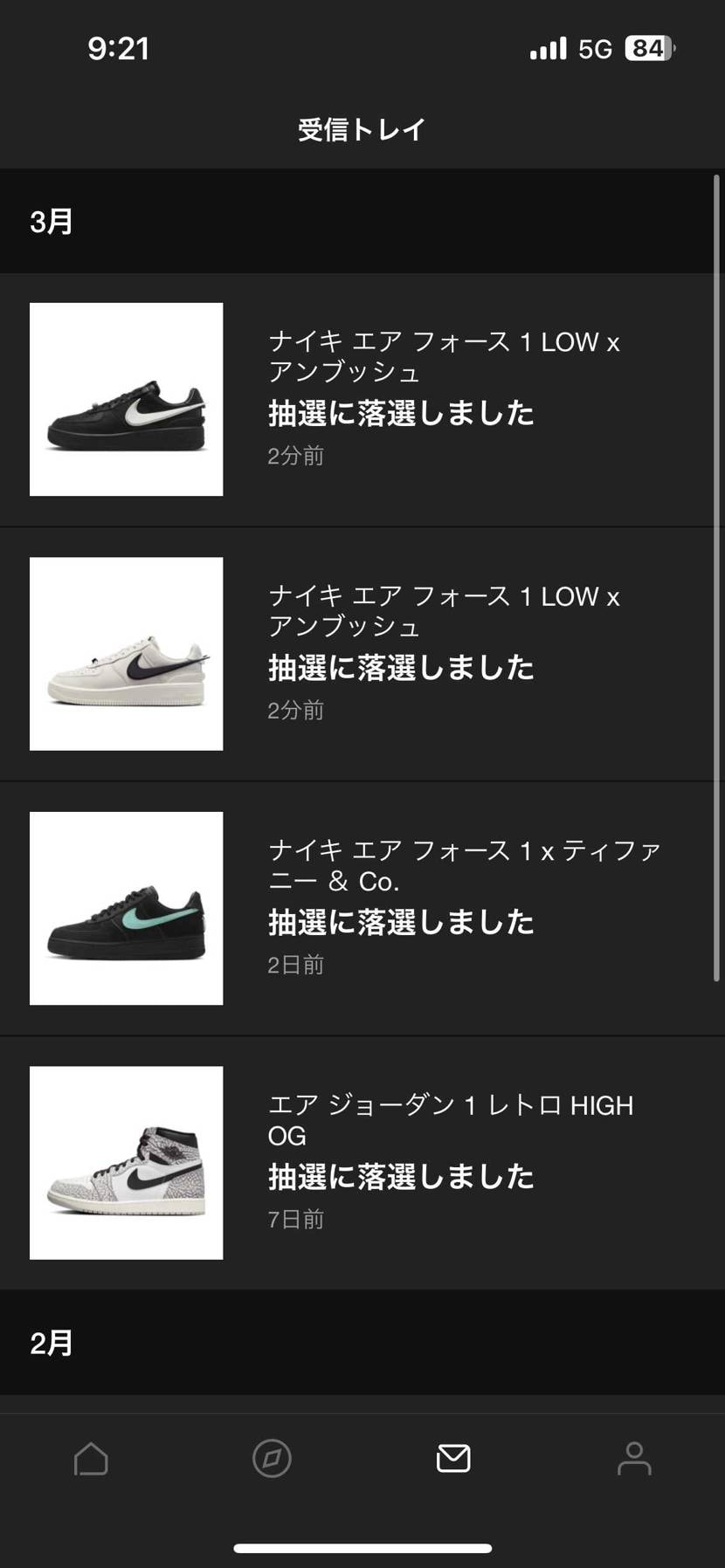725x1568 pixels.
Task: Tap the 7日前 timestamp on Jordan notification
Action: click(x=295, y=1219)
